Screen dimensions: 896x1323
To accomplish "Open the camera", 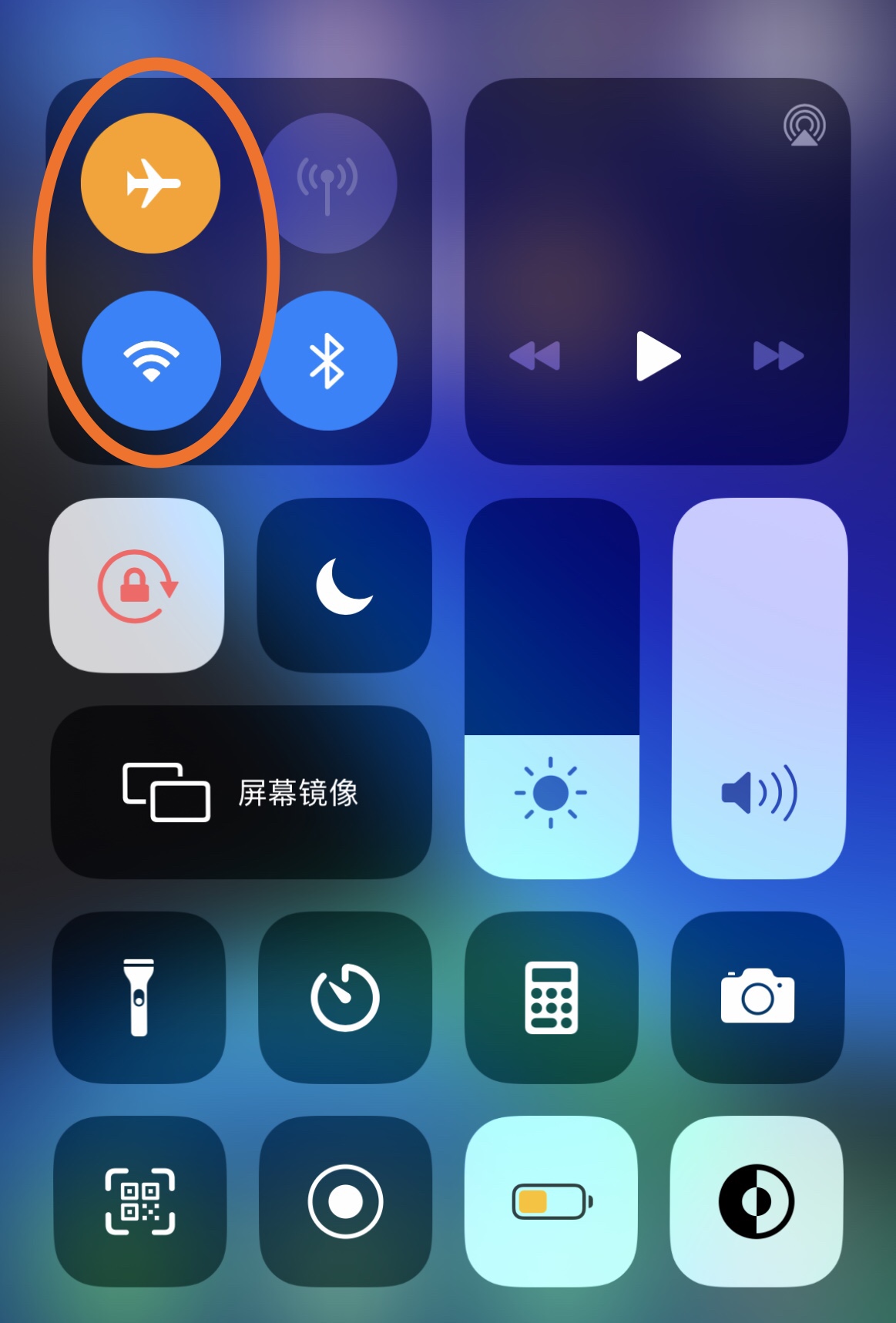I will [758, 997].
